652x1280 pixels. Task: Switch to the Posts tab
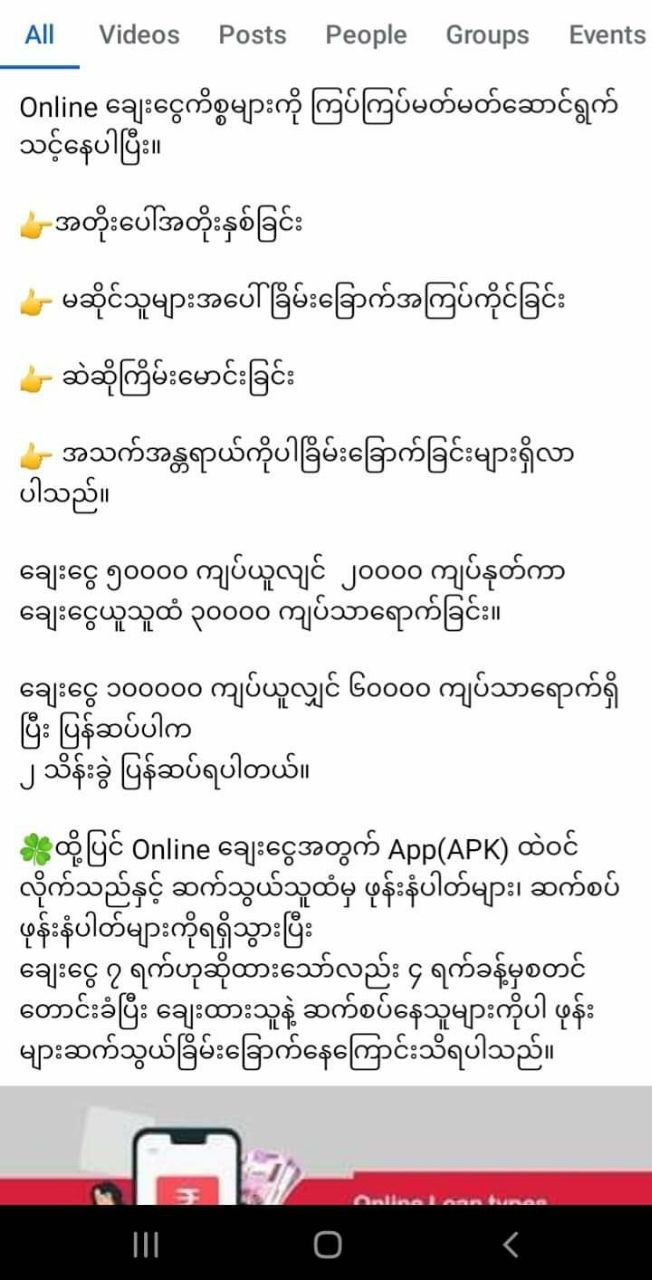(x=252, y=35)
